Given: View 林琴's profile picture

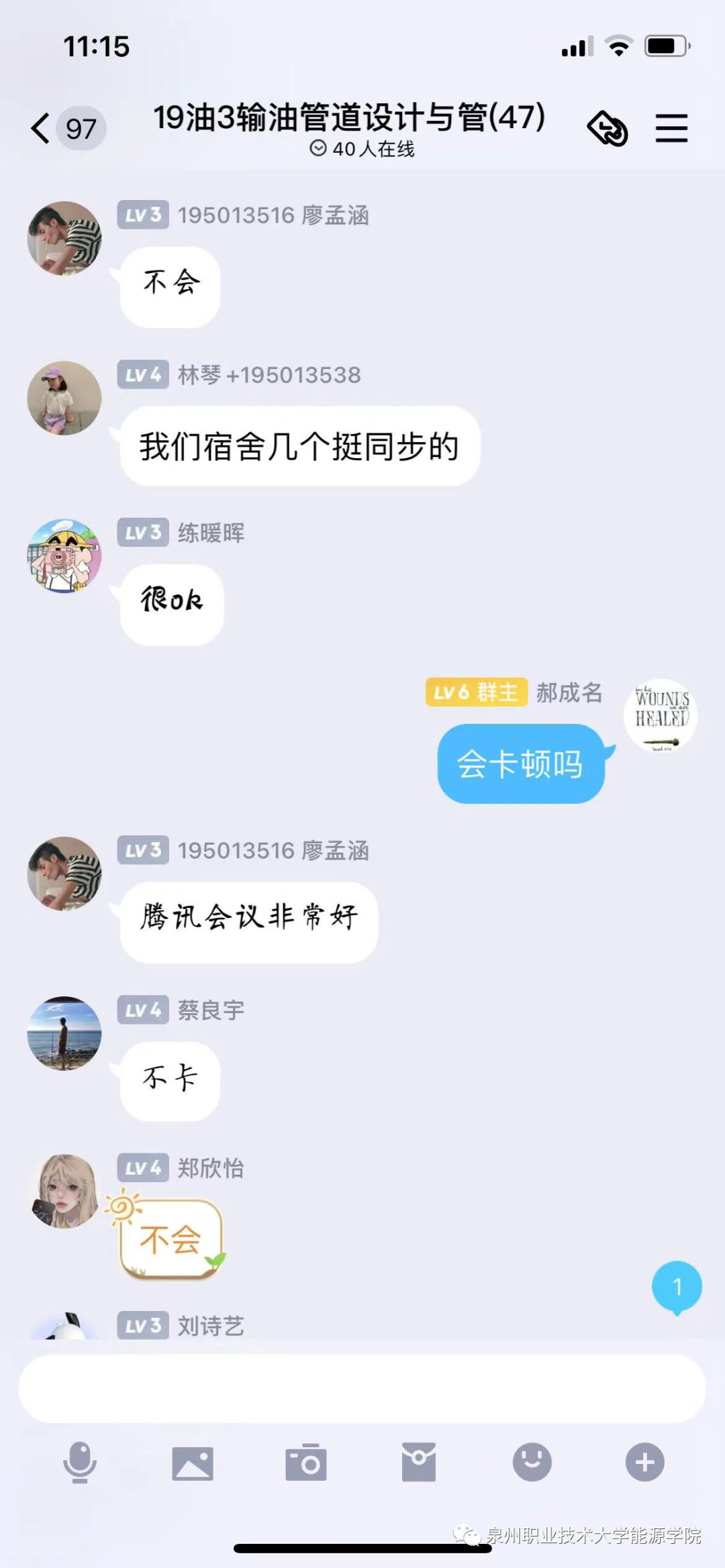Looking at the screenshot, I should pyautogui.click(x=64, y=399).
